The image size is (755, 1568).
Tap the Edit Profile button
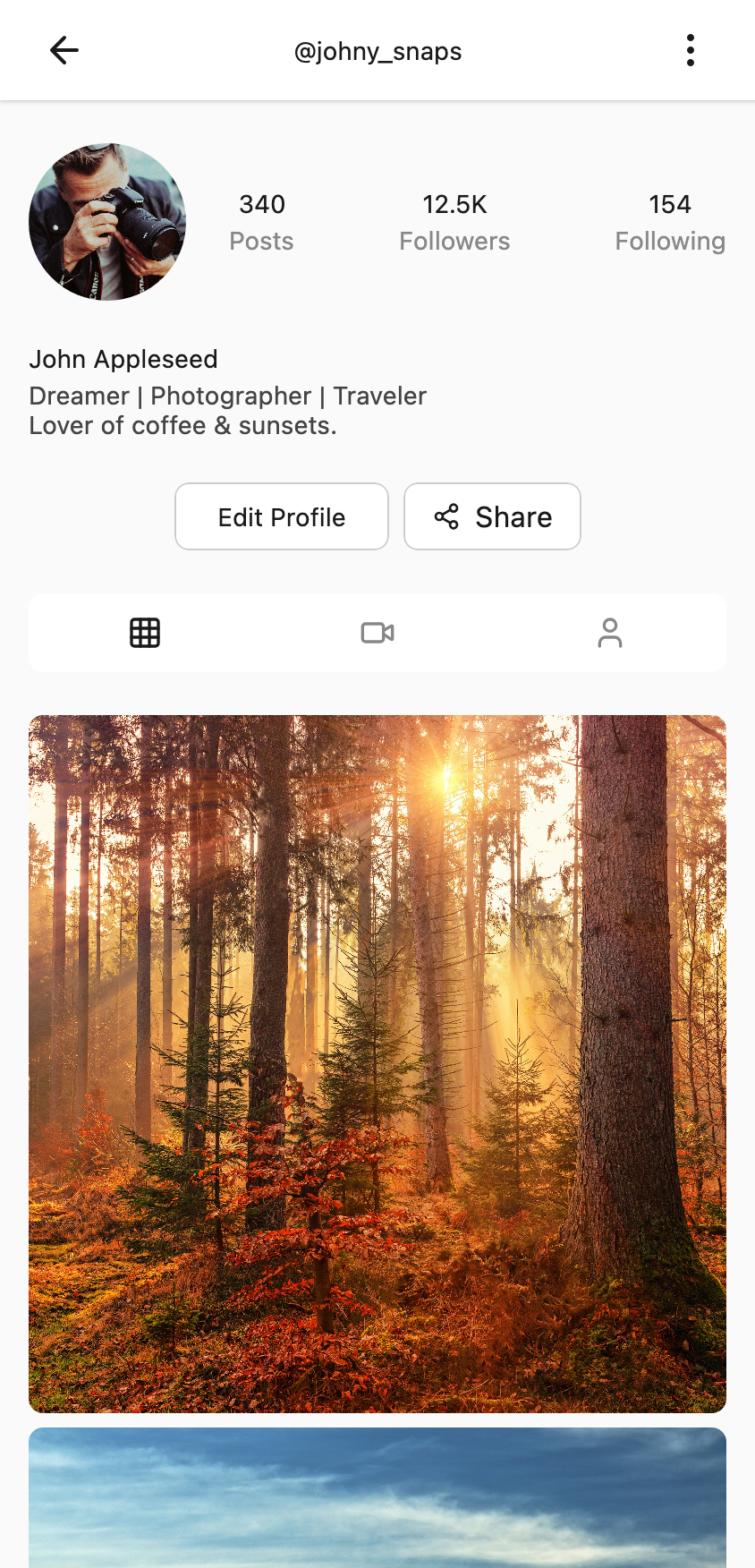(282, 516)
